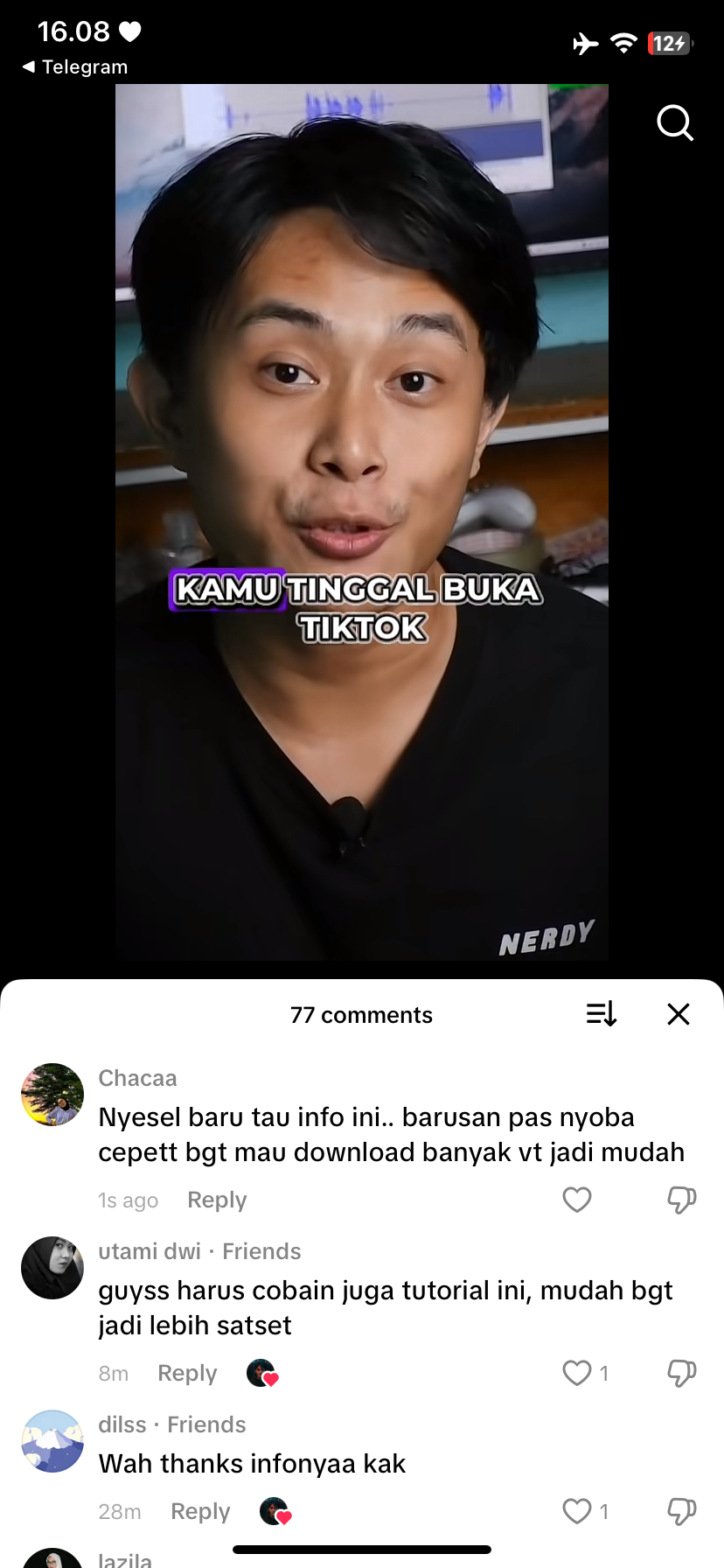Reply to Chacaa's comment
724x1568 pixels.
pyautogui.click(x=217, y=1200)
